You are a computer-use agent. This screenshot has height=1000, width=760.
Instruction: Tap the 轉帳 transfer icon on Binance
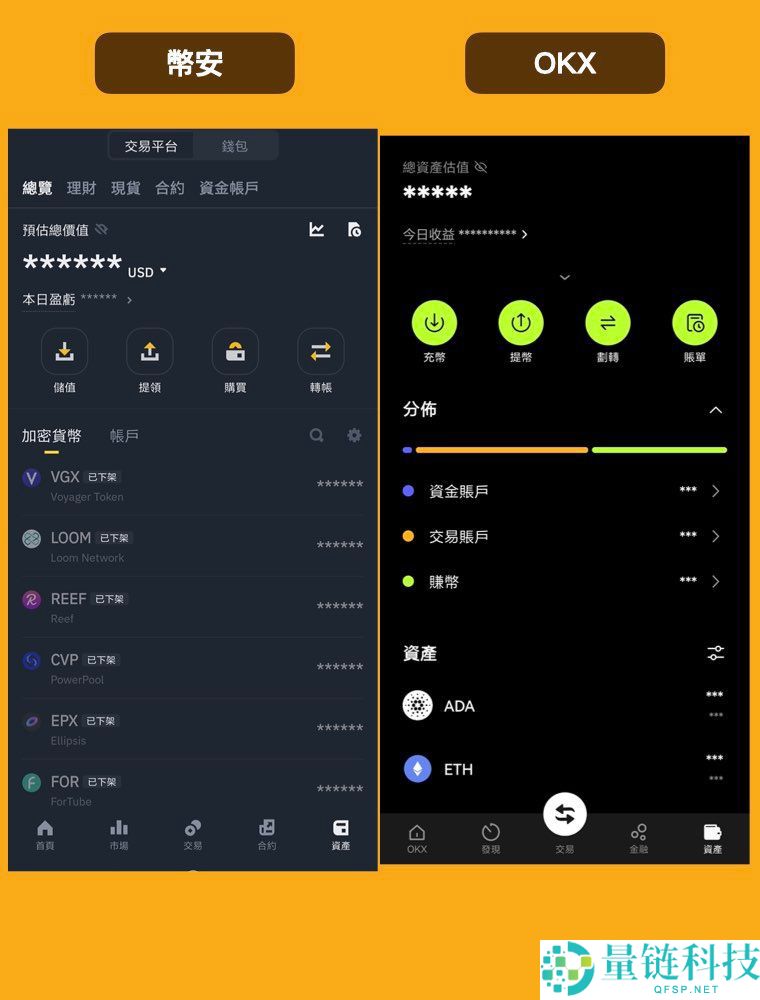coord(320,351)
